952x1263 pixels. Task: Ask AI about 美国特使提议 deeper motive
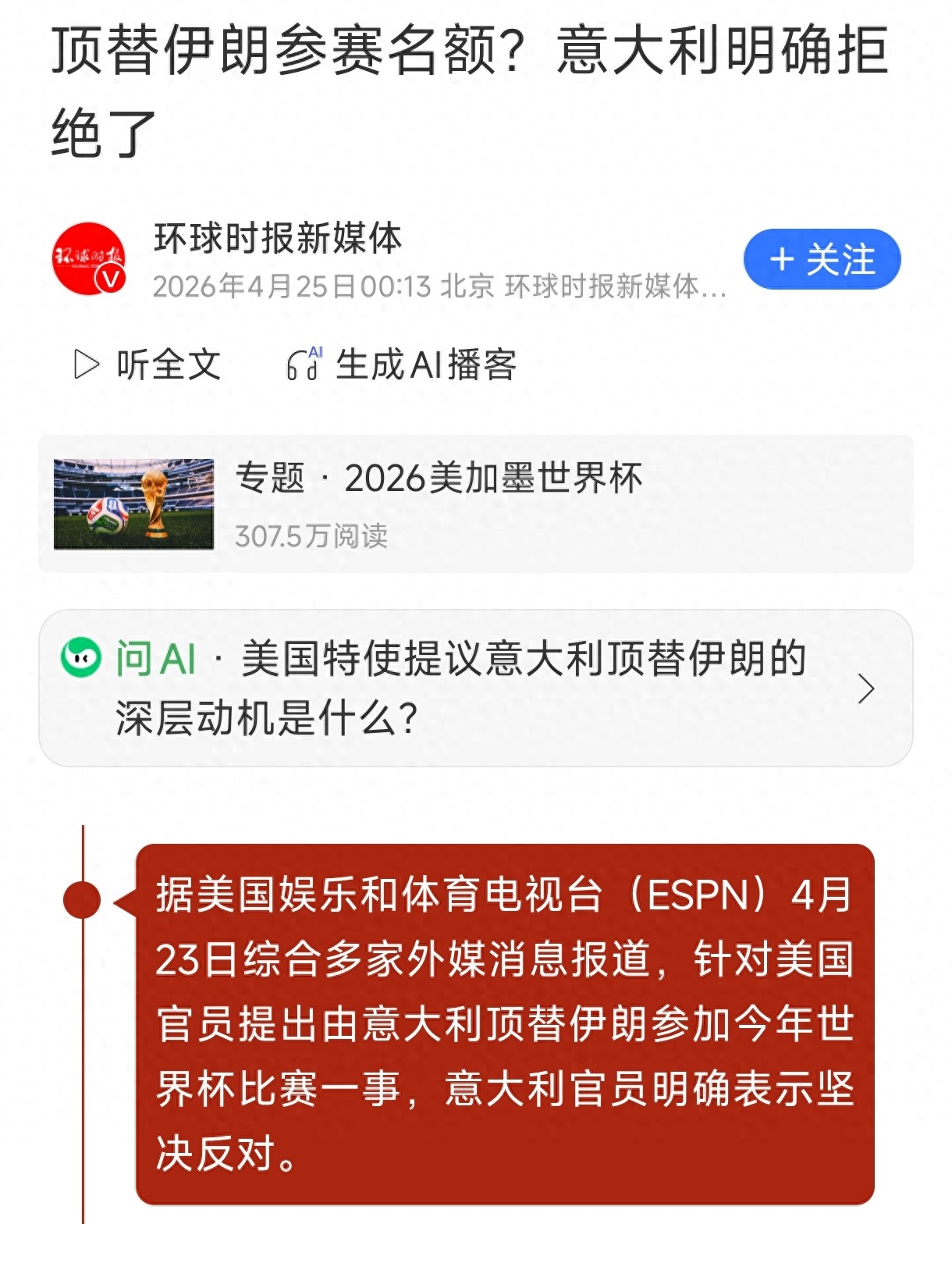(x=475, y=688)
